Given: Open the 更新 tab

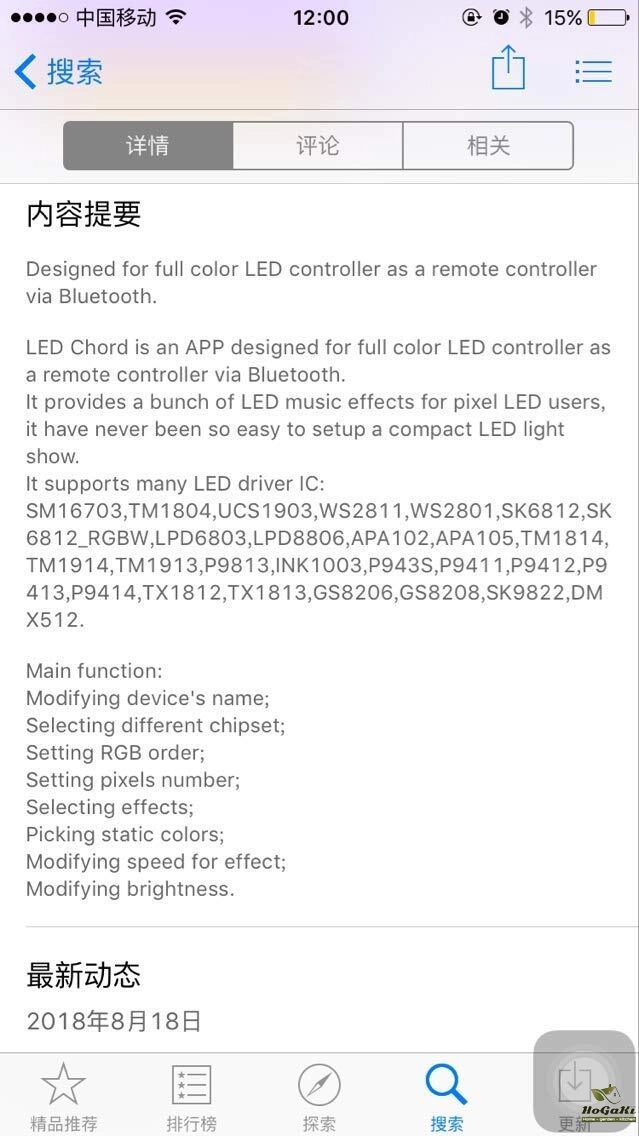Looking at the screenshot, I should (575, 1095).
